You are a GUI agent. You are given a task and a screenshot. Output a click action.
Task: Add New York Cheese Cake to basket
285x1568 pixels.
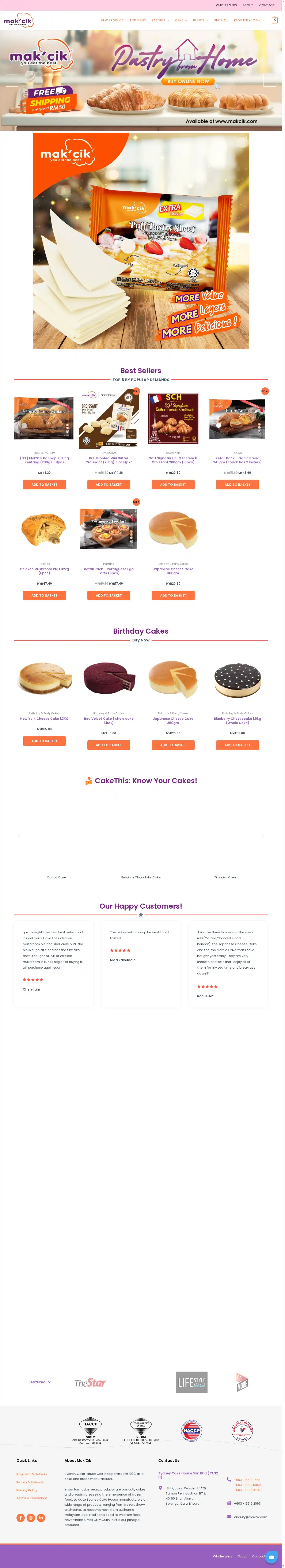tap(45, 741)
